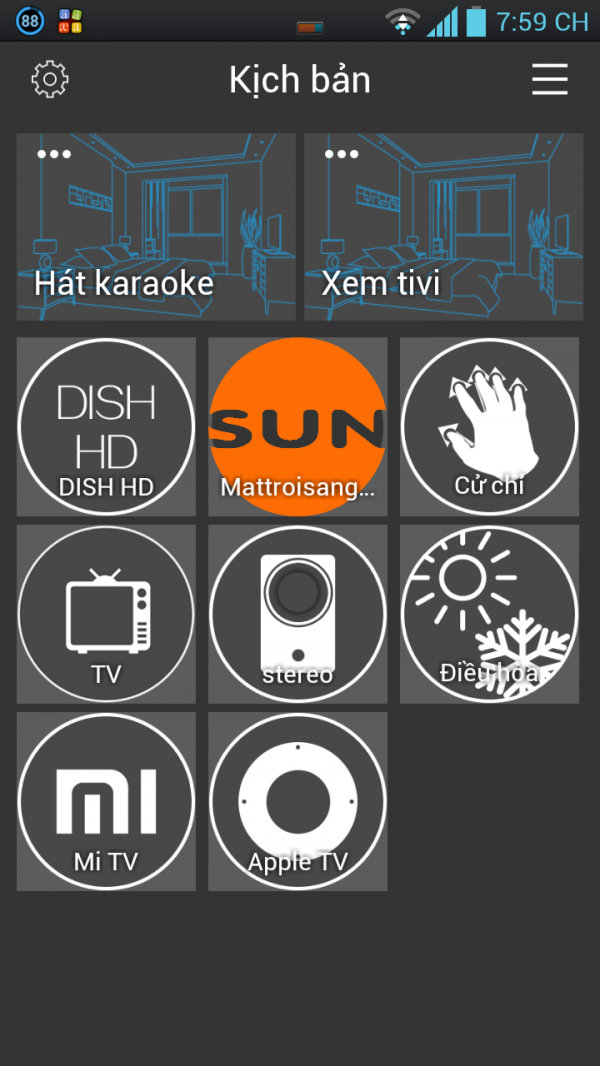Launch the Xem tivi scenario
This screenshot has width=600, height=1066.
(x=443, y=240)
